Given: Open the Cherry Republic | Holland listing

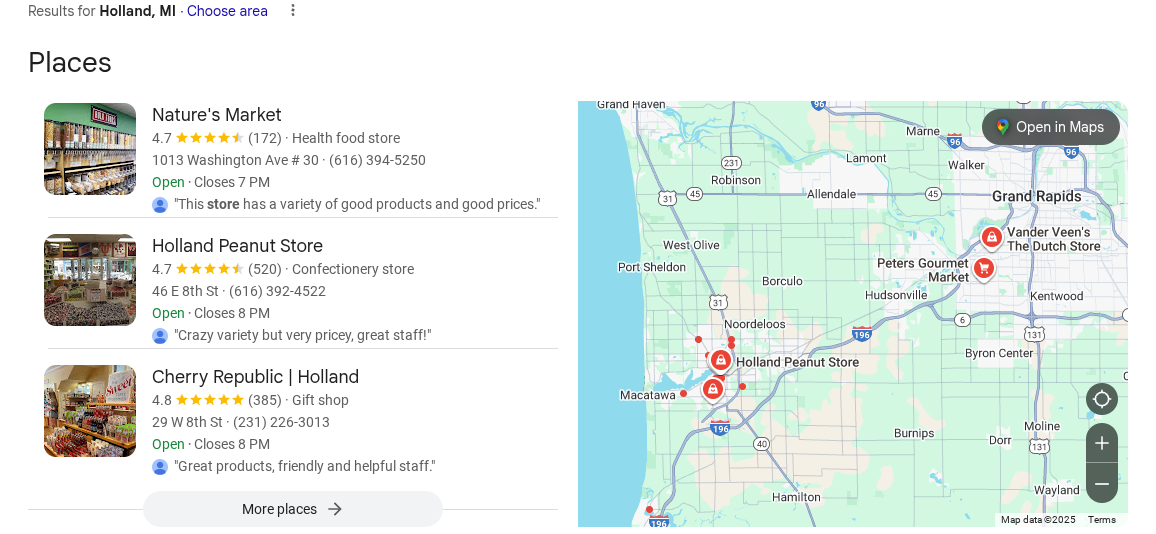Looking at the screenshot, I should [255, 377].
